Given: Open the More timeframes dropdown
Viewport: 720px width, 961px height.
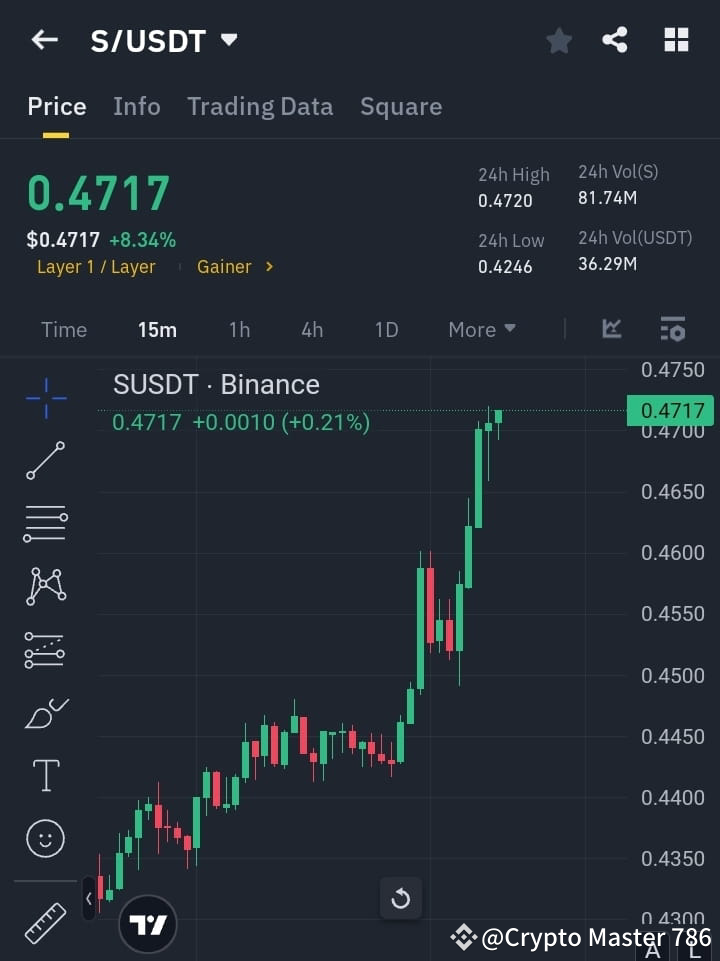Looking at the screenshot, I should 481,329.
